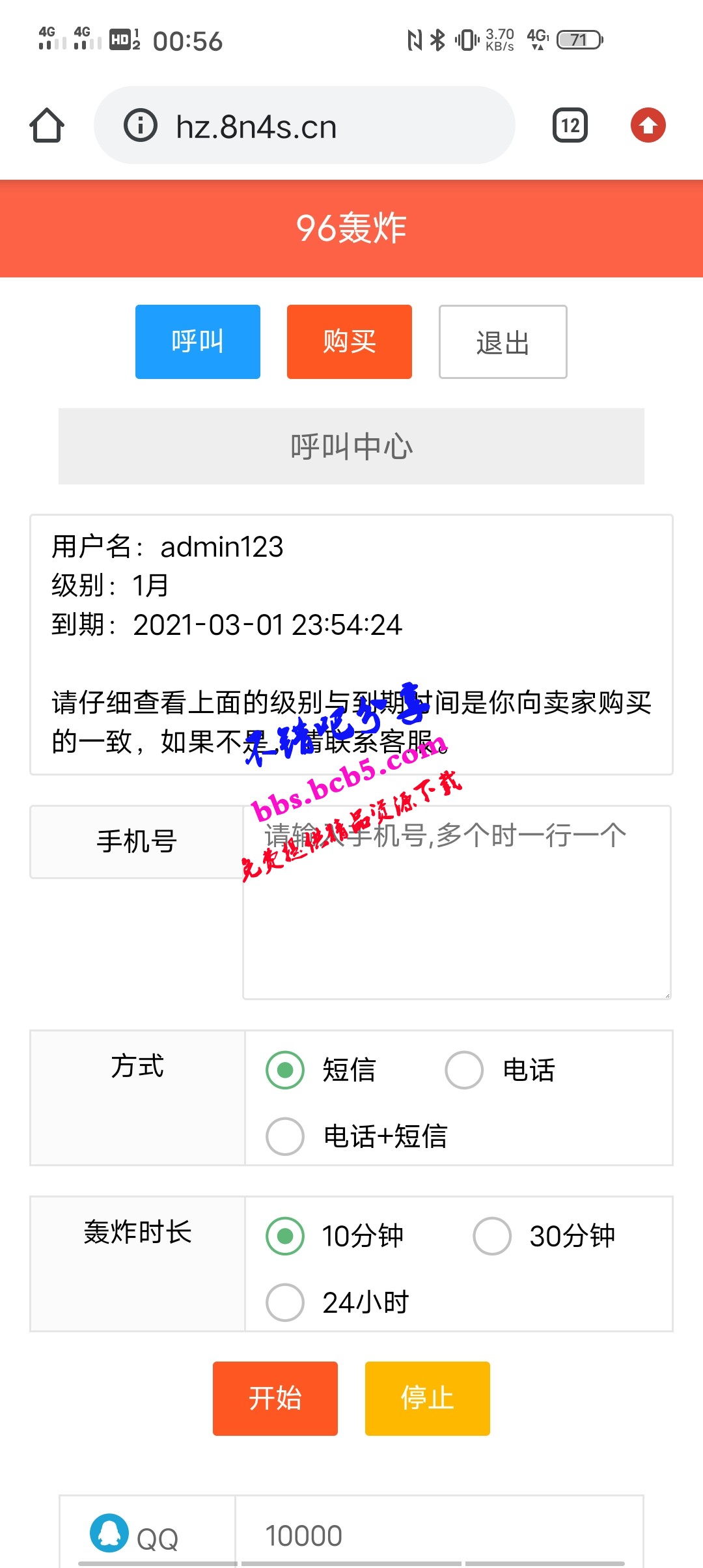
Task: Choose the 电话 method option
Action: click(464, 1070)
